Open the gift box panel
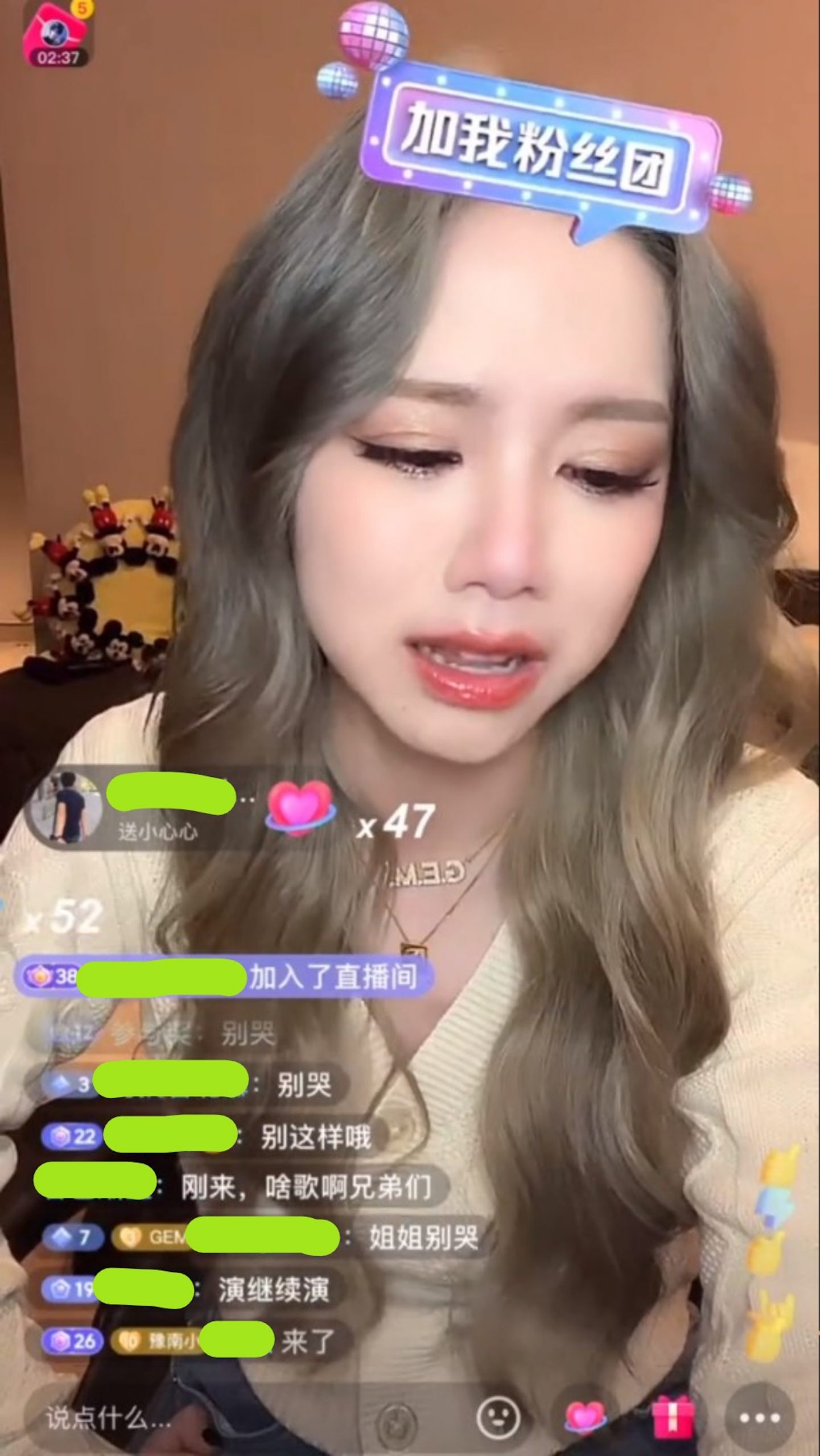The image size is (820, 1456). tap(673, 1417)
